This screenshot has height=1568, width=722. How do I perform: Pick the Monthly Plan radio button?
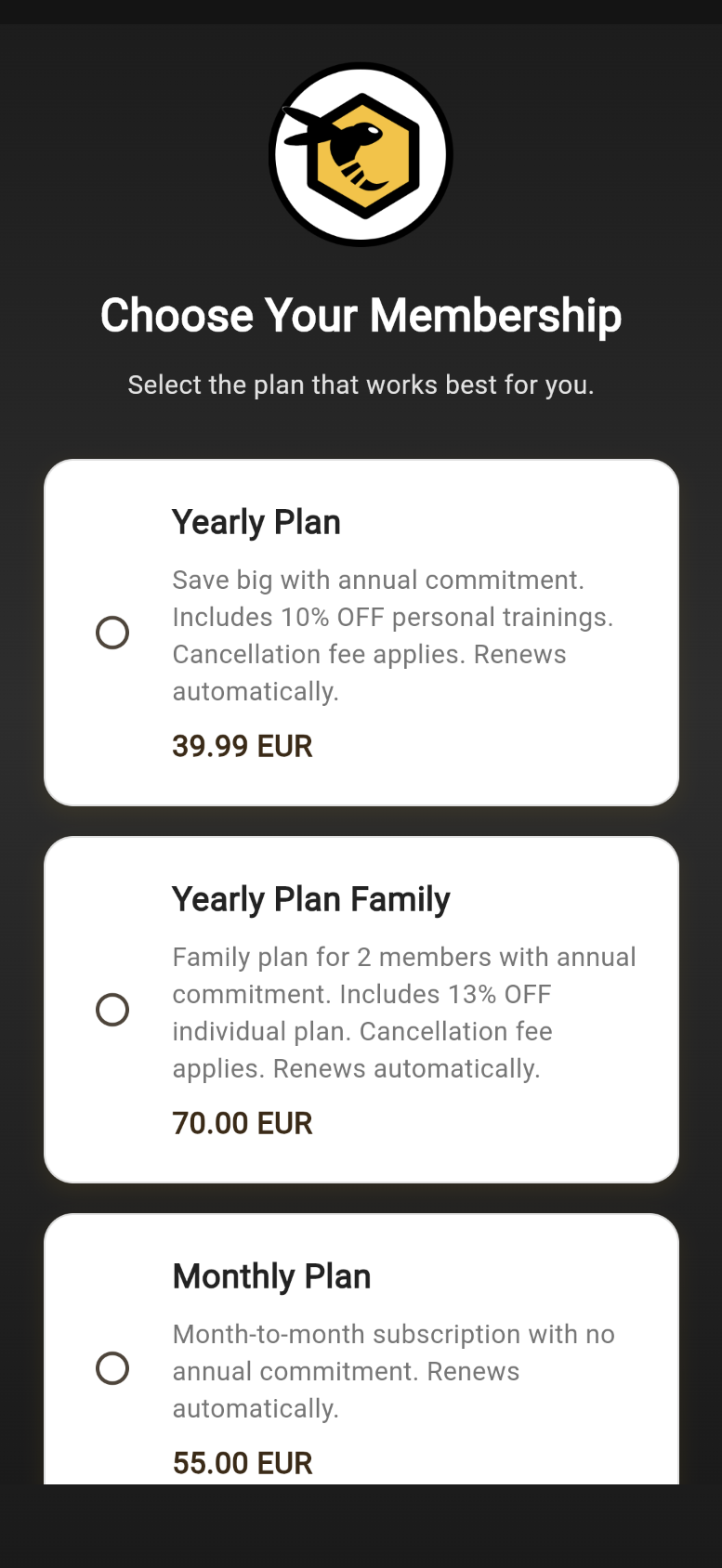coord(112,1368)
